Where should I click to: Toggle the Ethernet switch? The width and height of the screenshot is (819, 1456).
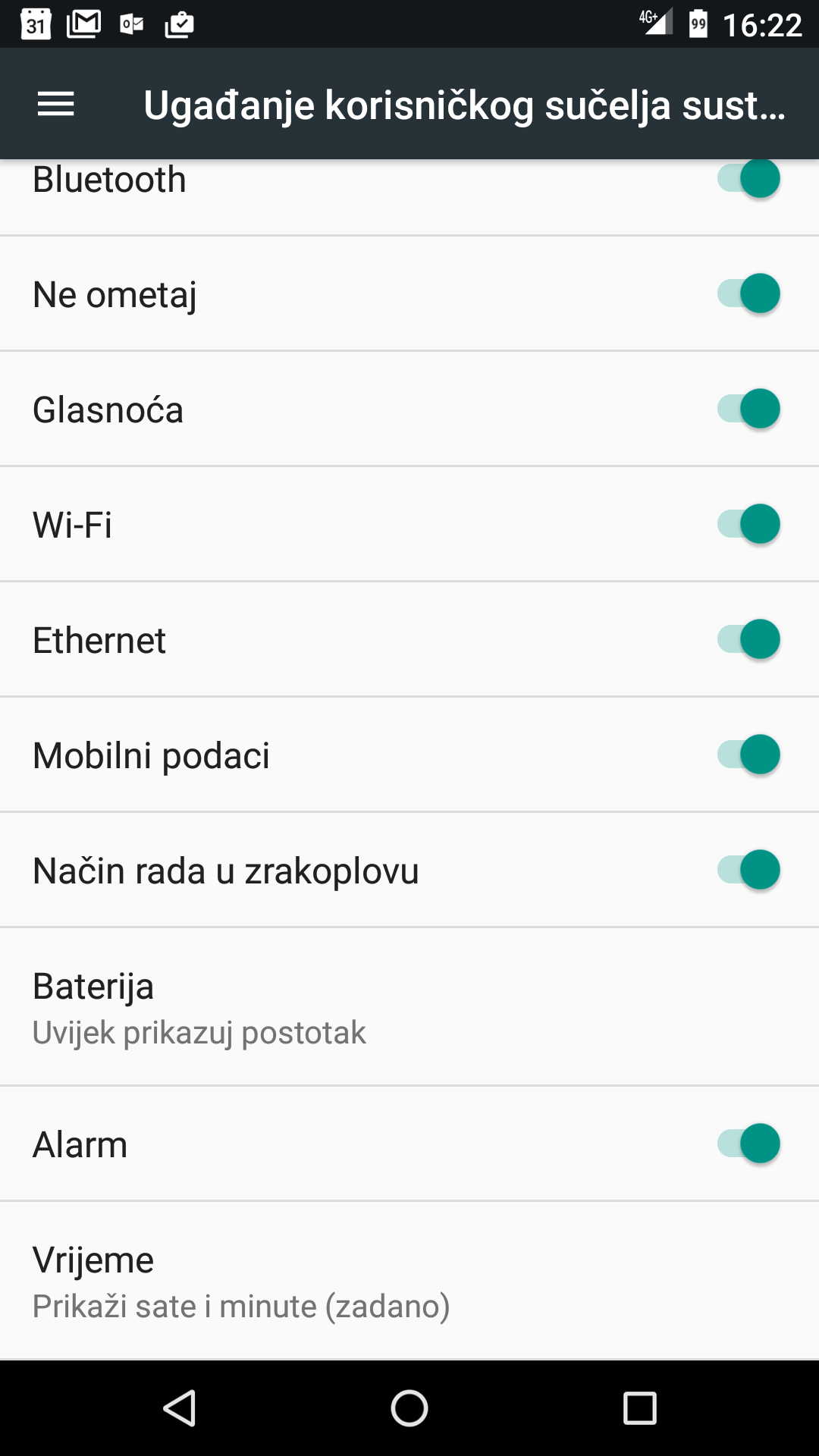[748, 639]
